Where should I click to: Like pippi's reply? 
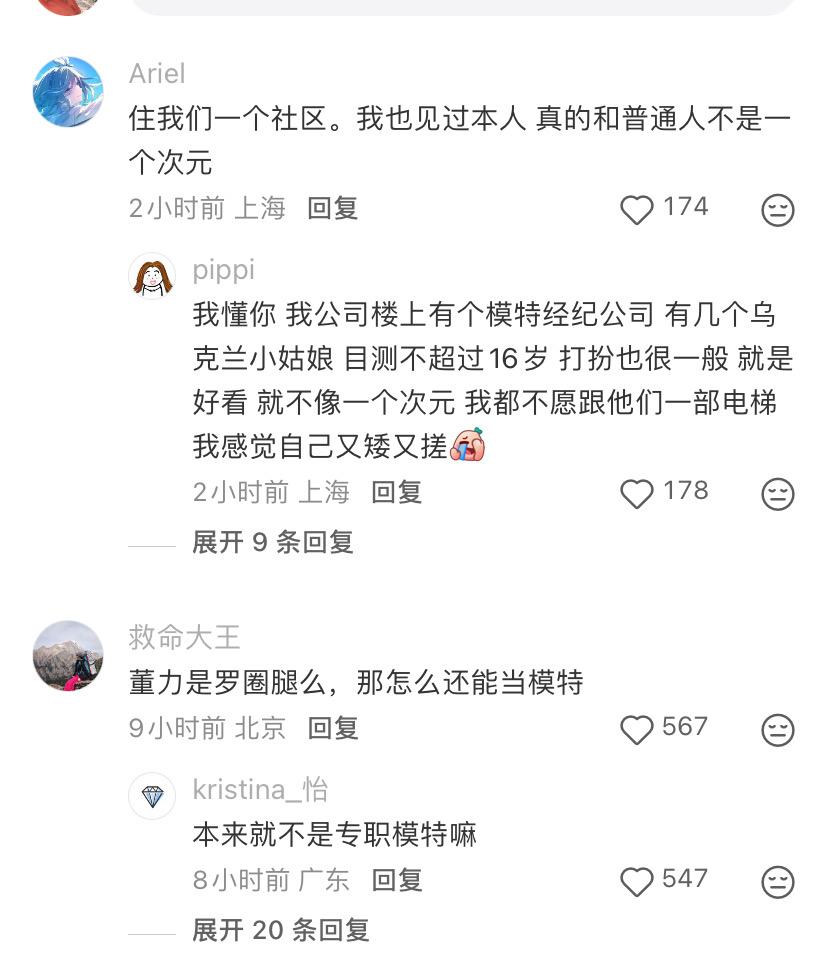coord(637,494)
